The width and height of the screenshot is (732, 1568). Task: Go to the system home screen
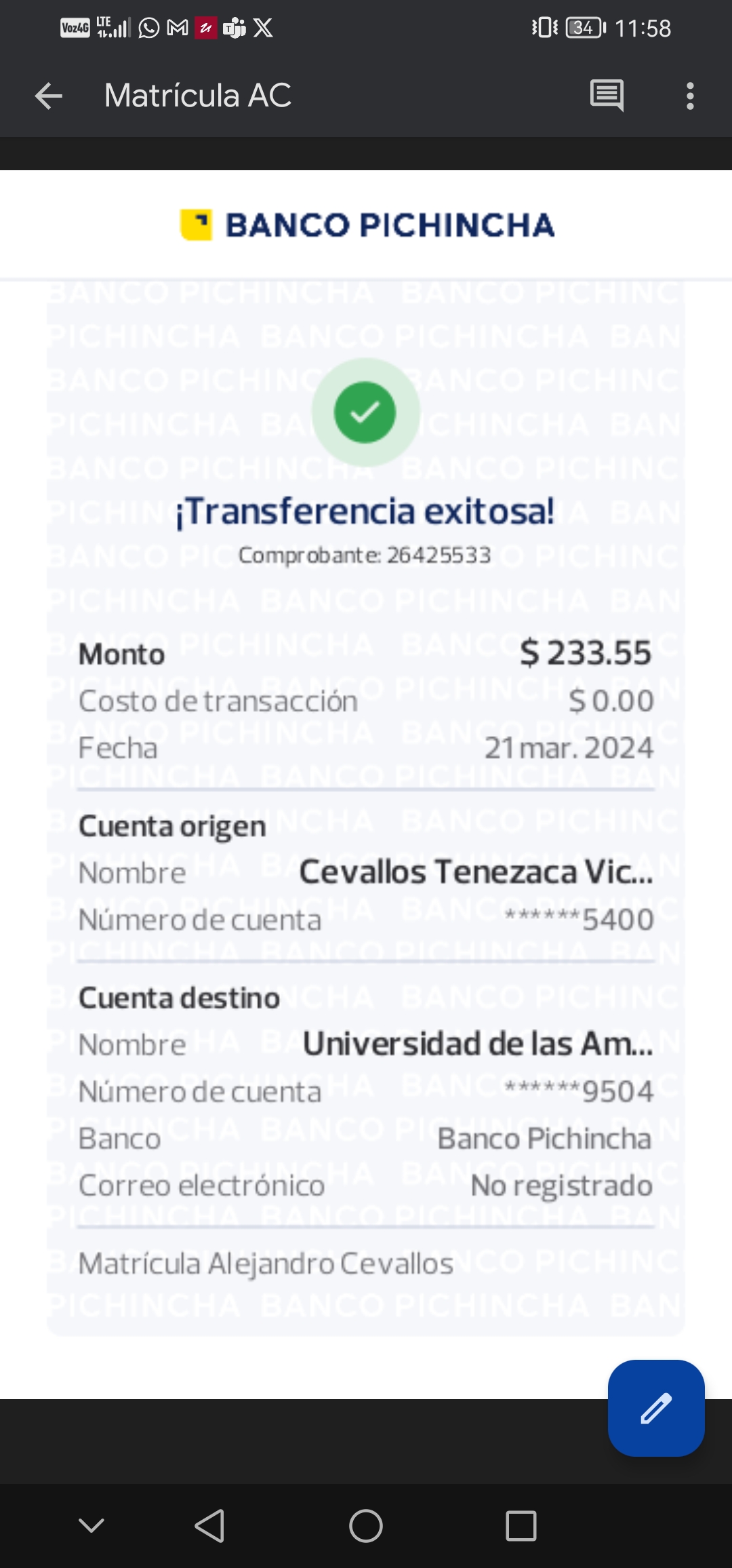[366, 1526]
